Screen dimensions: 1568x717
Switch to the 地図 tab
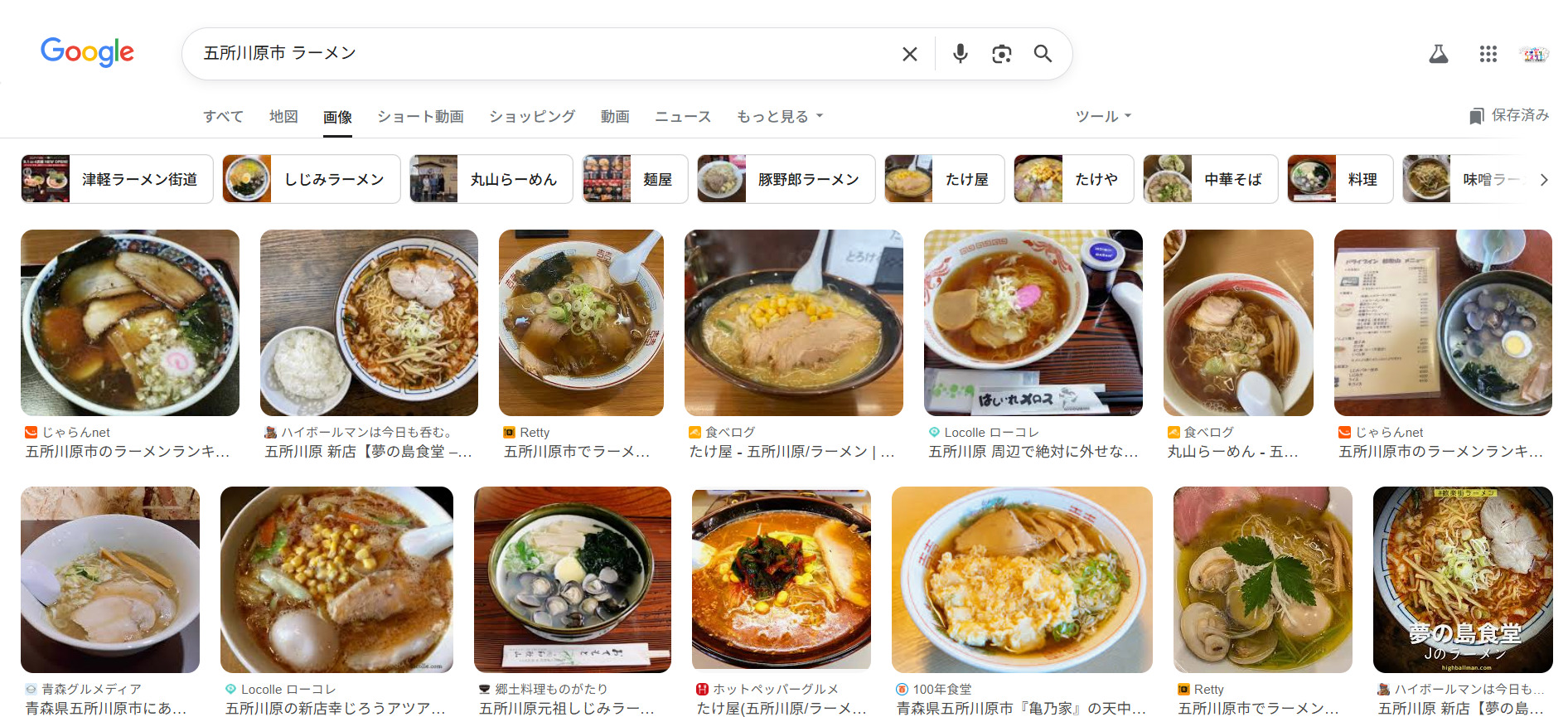coord(283,116)
